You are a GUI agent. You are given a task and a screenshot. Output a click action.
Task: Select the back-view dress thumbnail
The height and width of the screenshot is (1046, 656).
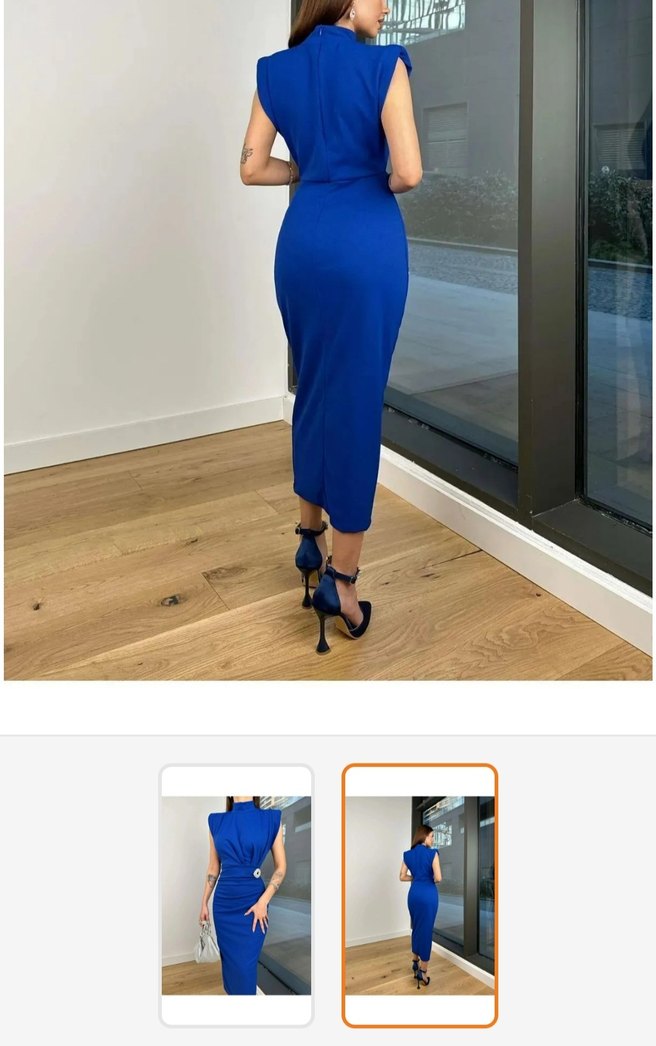pos(419,895)
